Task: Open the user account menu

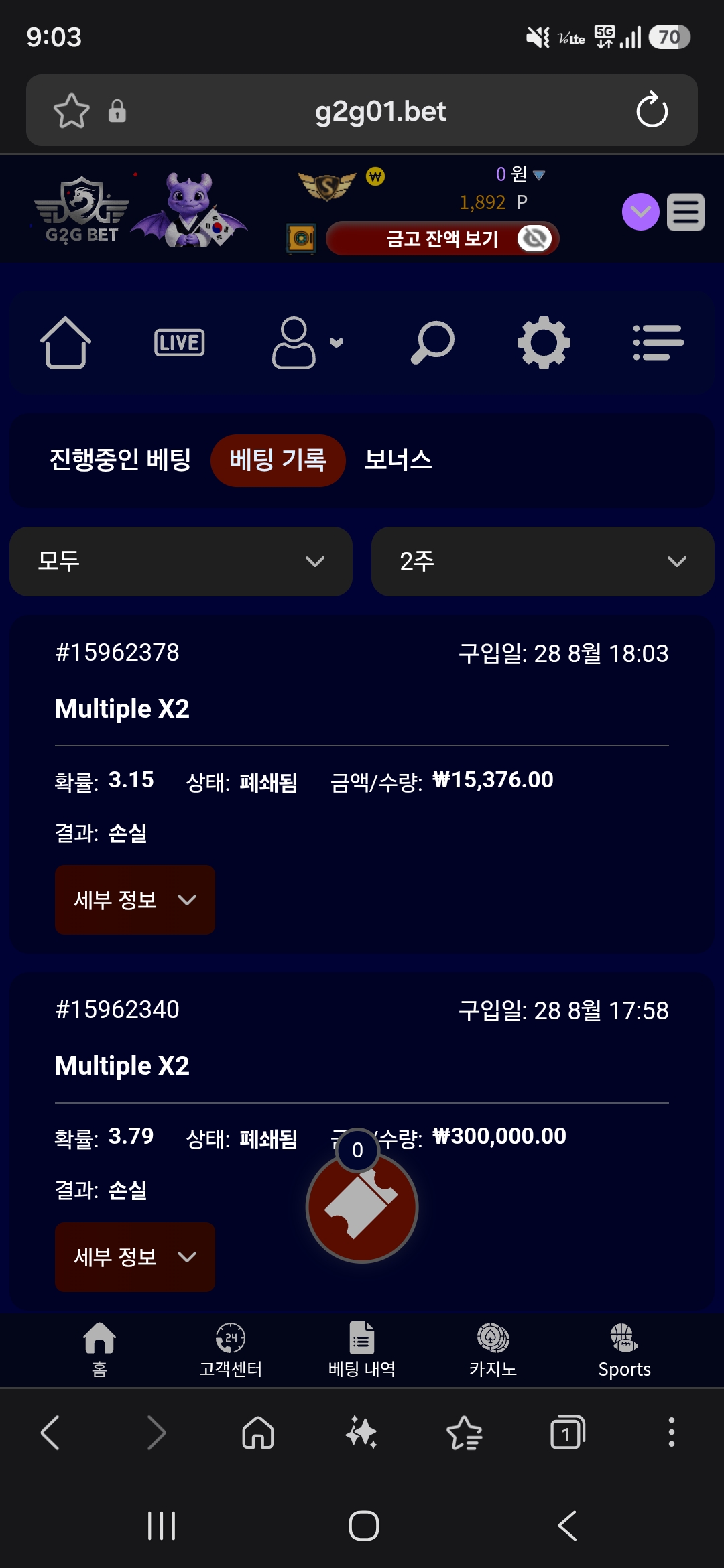Action: tap(307, 342)
